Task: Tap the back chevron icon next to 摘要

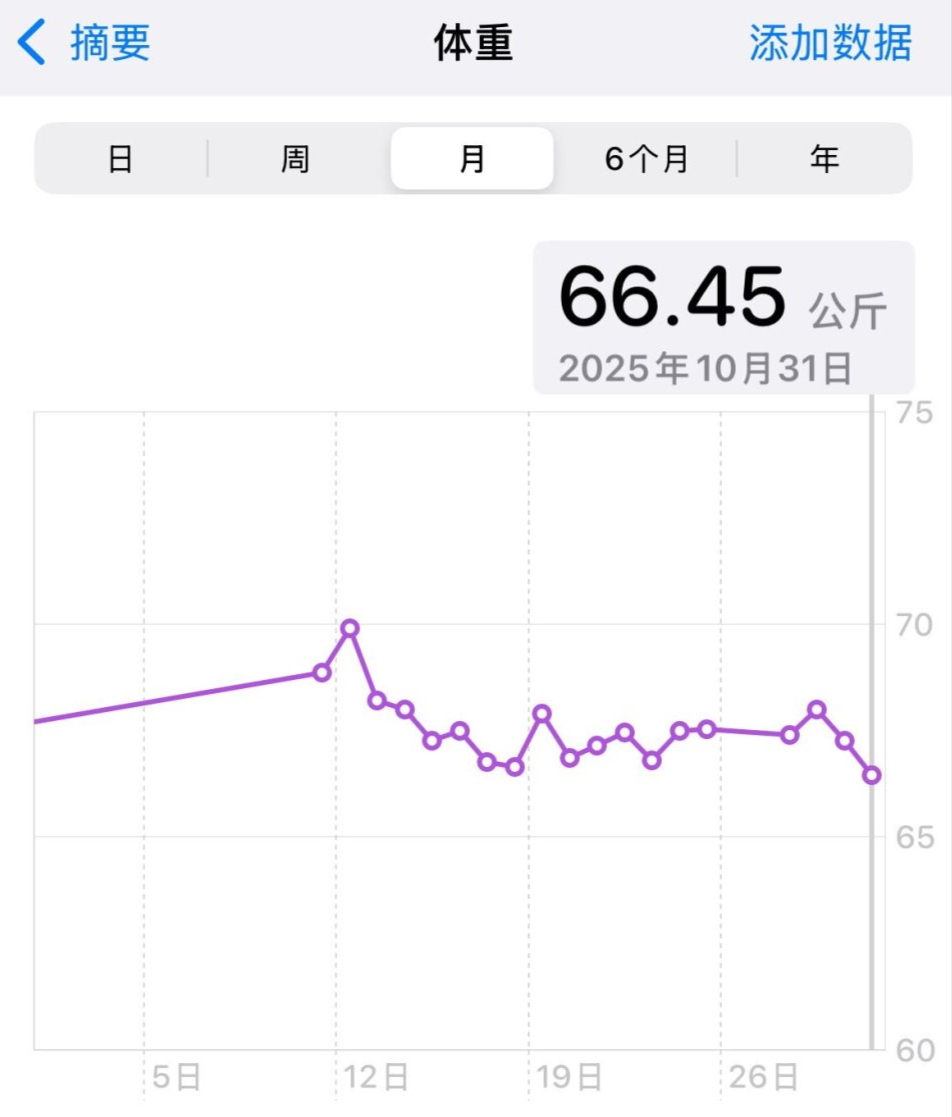Action: click(30, 42)
